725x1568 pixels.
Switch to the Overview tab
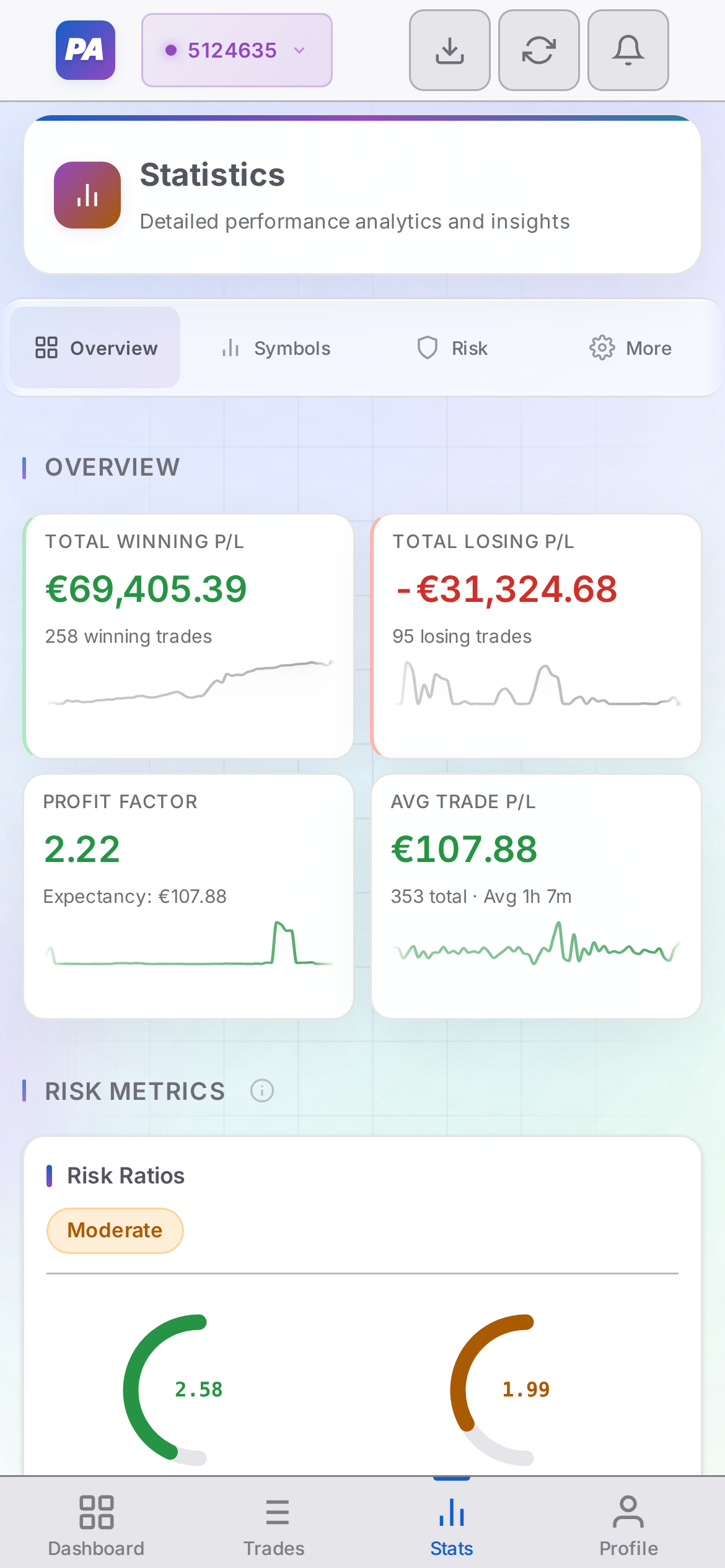point(96,347)
